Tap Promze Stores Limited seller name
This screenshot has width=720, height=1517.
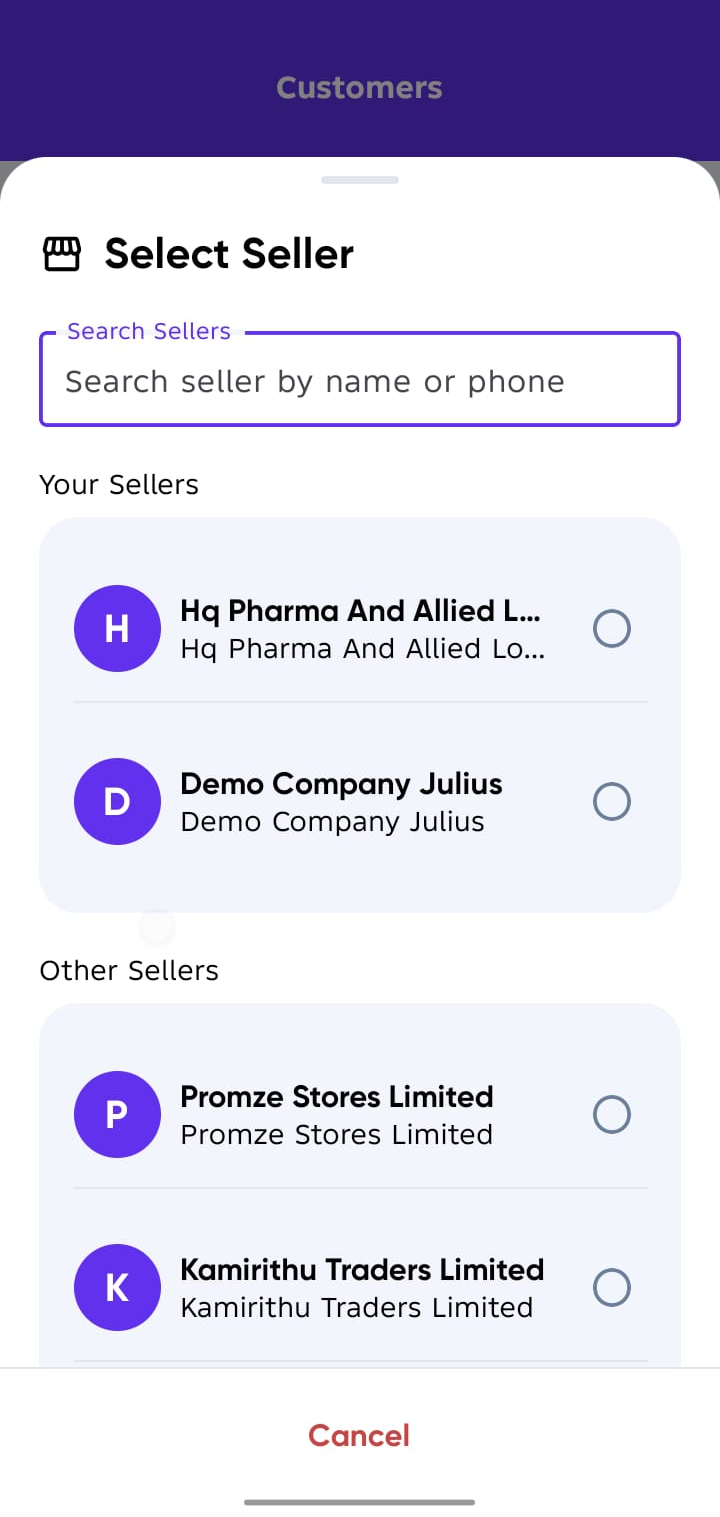point(336,1096)
